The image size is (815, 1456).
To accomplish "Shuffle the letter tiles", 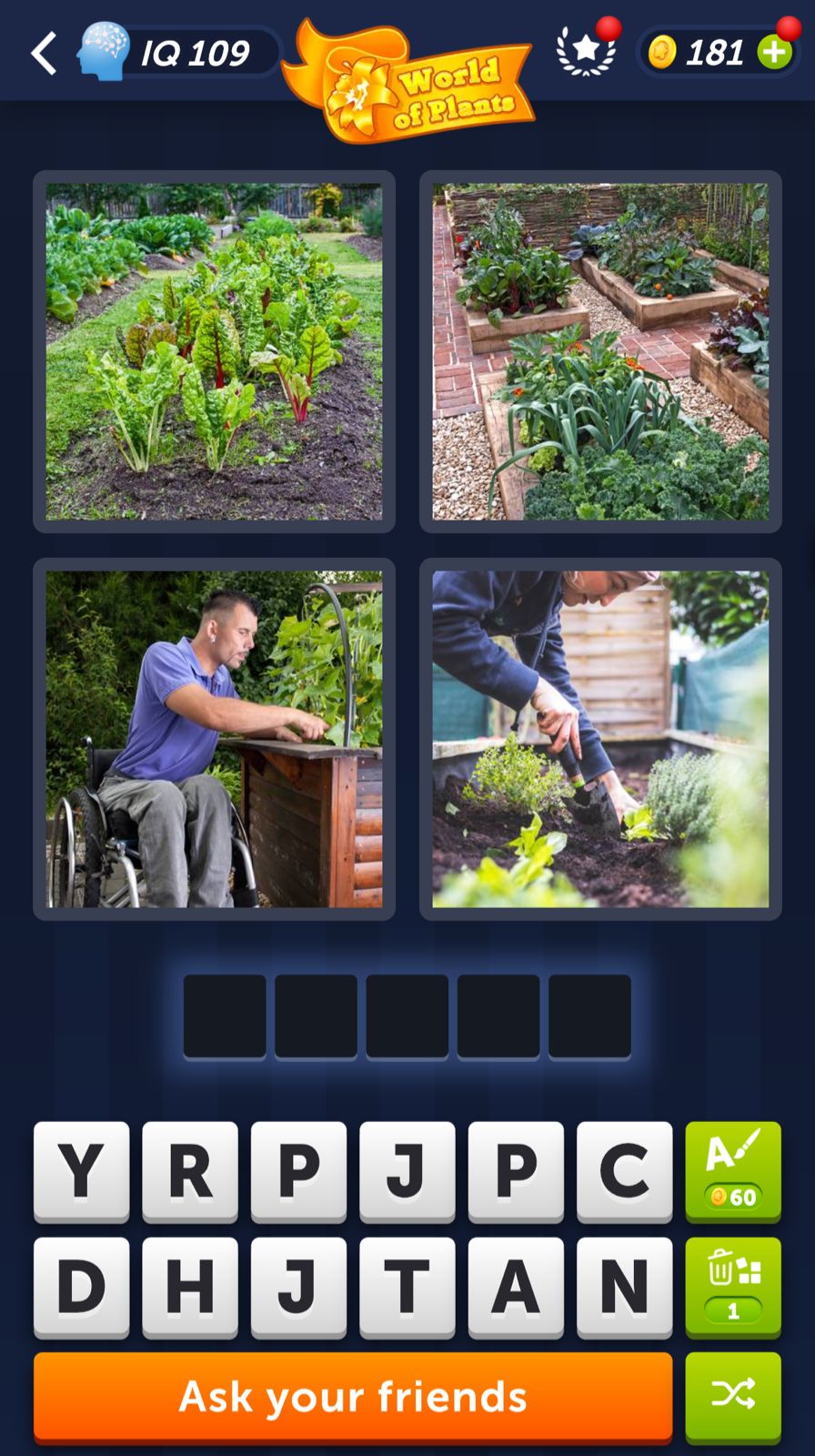I will (732, 1394).
